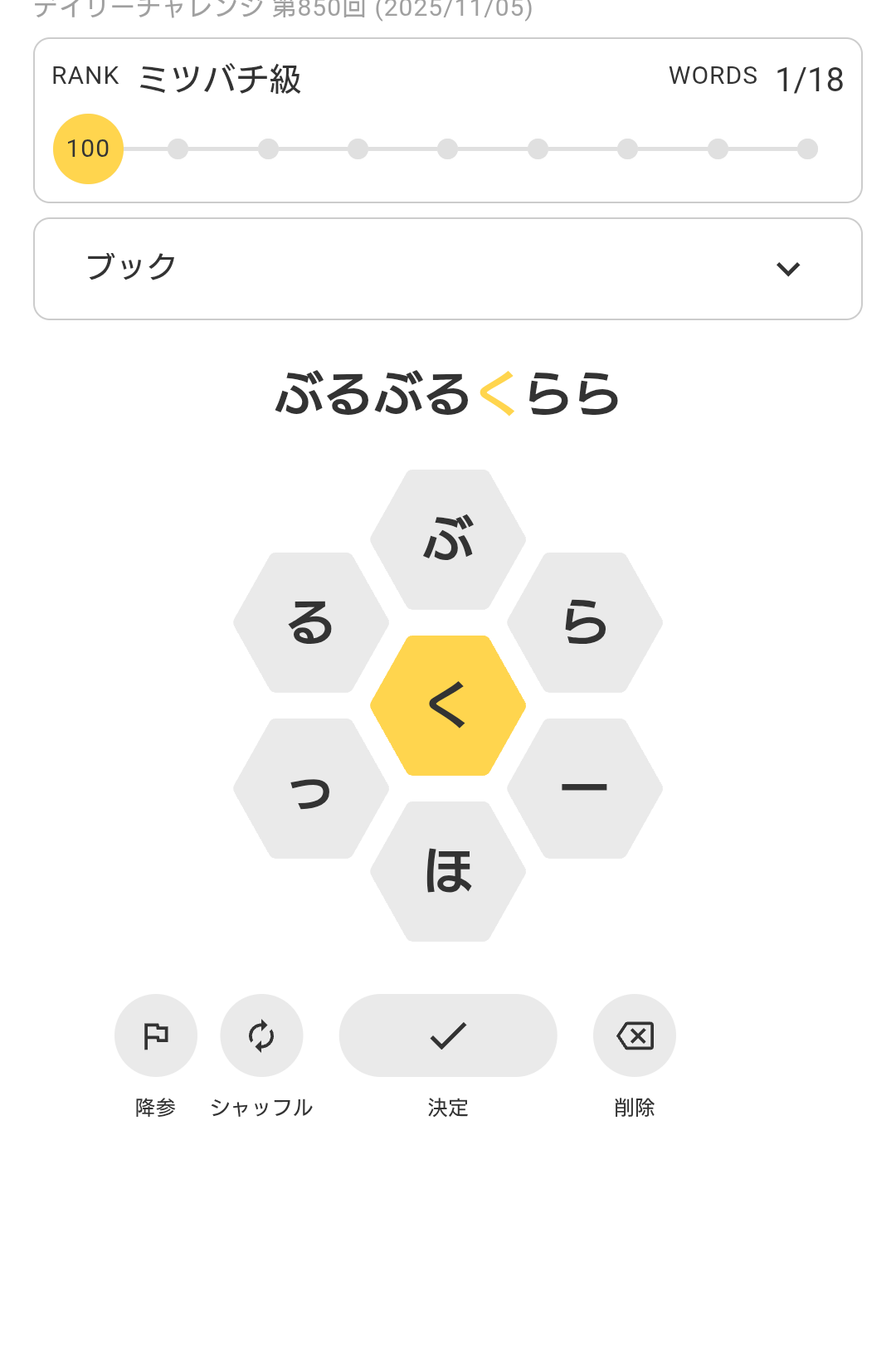This screenshot has width=896, height=1369.
Task: Submit the word with 決定 checkmark
Action: 448,1035
